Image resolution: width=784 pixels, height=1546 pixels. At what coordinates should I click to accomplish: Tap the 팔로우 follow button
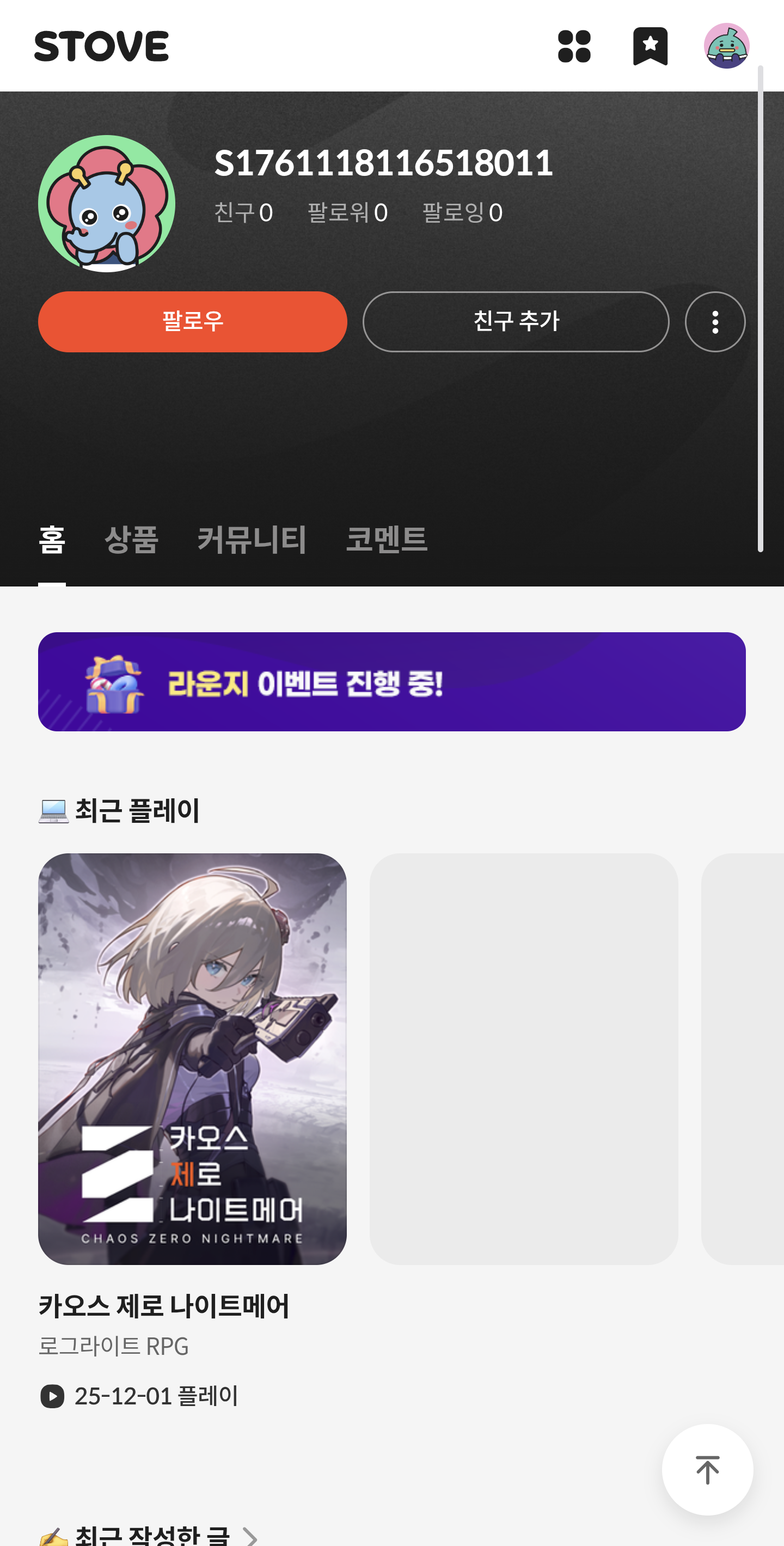click(x=193, y=322)
